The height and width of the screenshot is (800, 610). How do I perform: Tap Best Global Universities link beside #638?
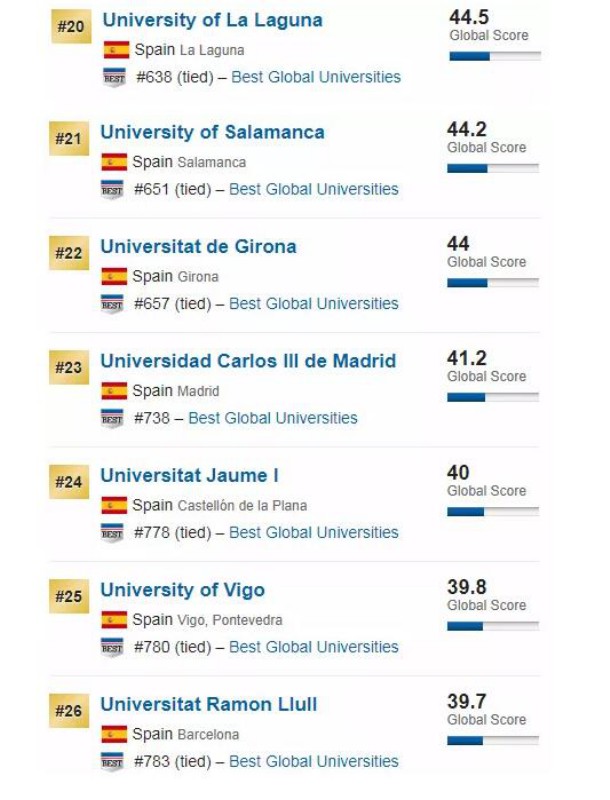point(316,77)
